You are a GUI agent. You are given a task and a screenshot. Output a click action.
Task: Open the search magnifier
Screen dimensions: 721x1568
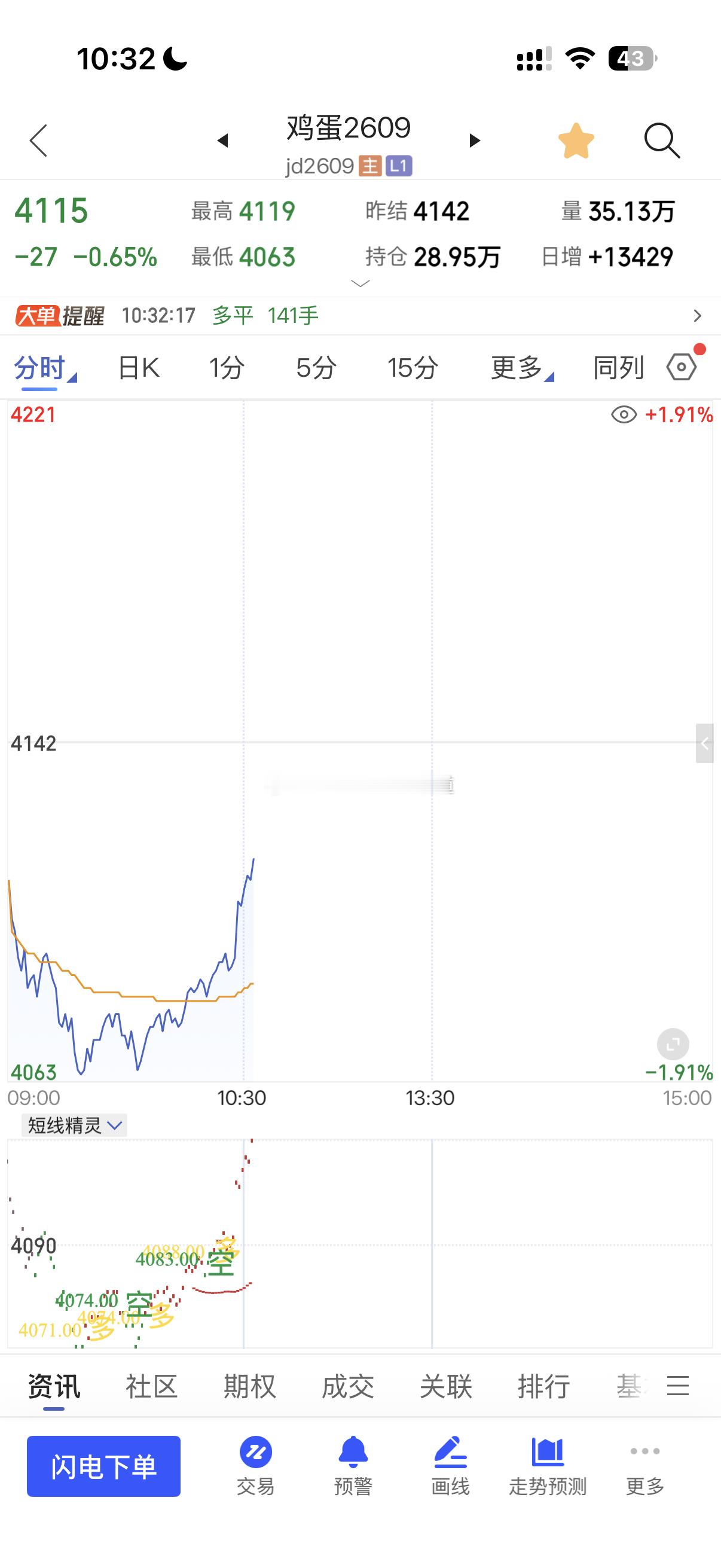[x=661, y=141]
